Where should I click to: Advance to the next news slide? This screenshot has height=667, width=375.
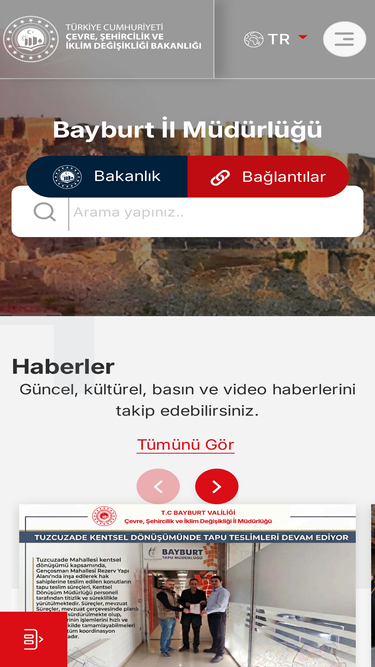pyautogui.click(x=217, y=487)
